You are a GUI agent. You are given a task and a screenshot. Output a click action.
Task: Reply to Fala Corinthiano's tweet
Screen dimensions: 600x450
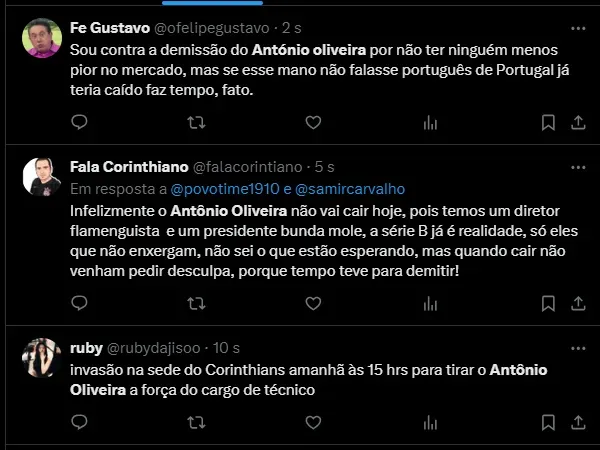point(79,302)
